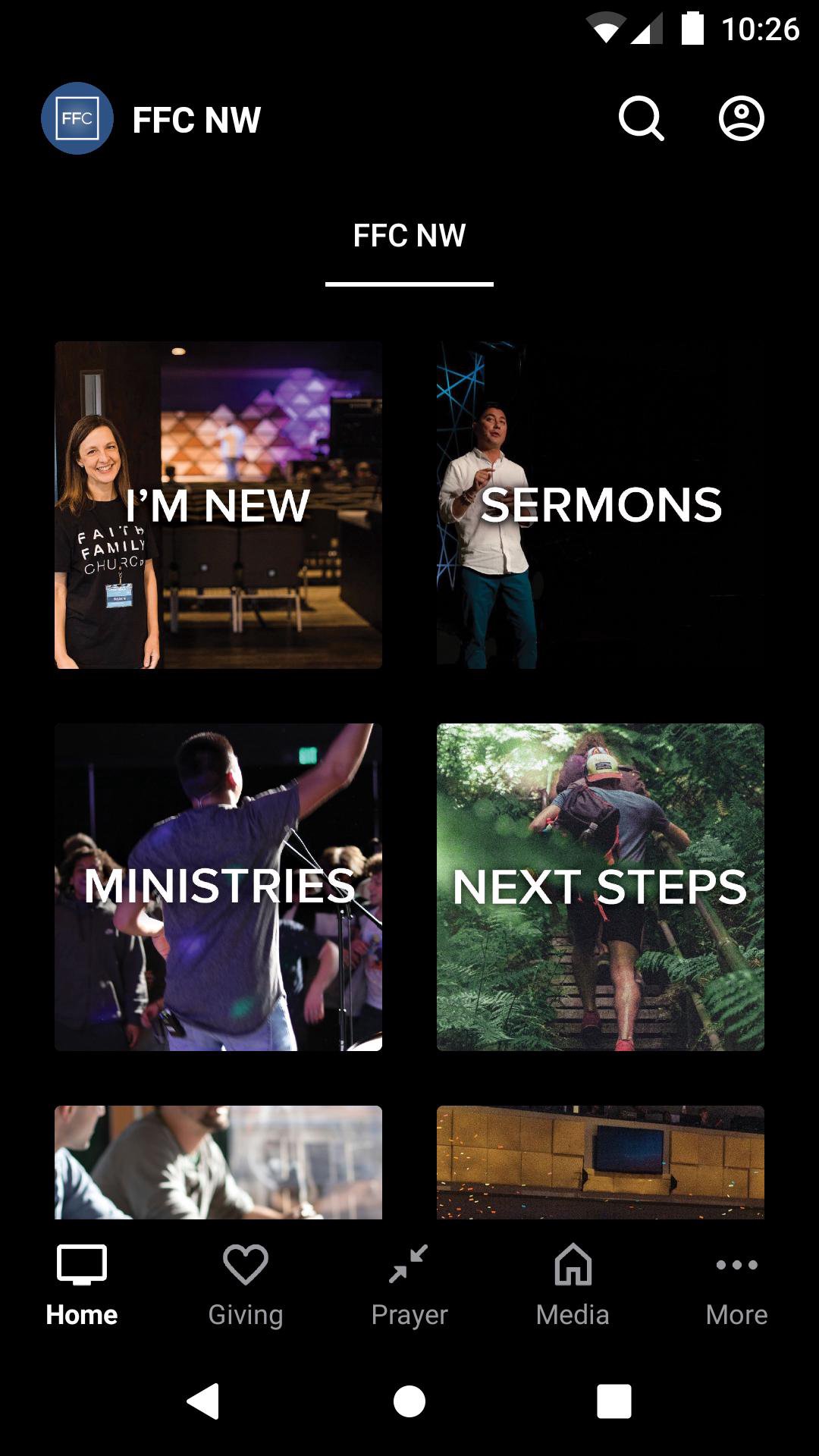Browse the SERMONS tile
The image size is (819, 1456).
click(x=601, y=505)
